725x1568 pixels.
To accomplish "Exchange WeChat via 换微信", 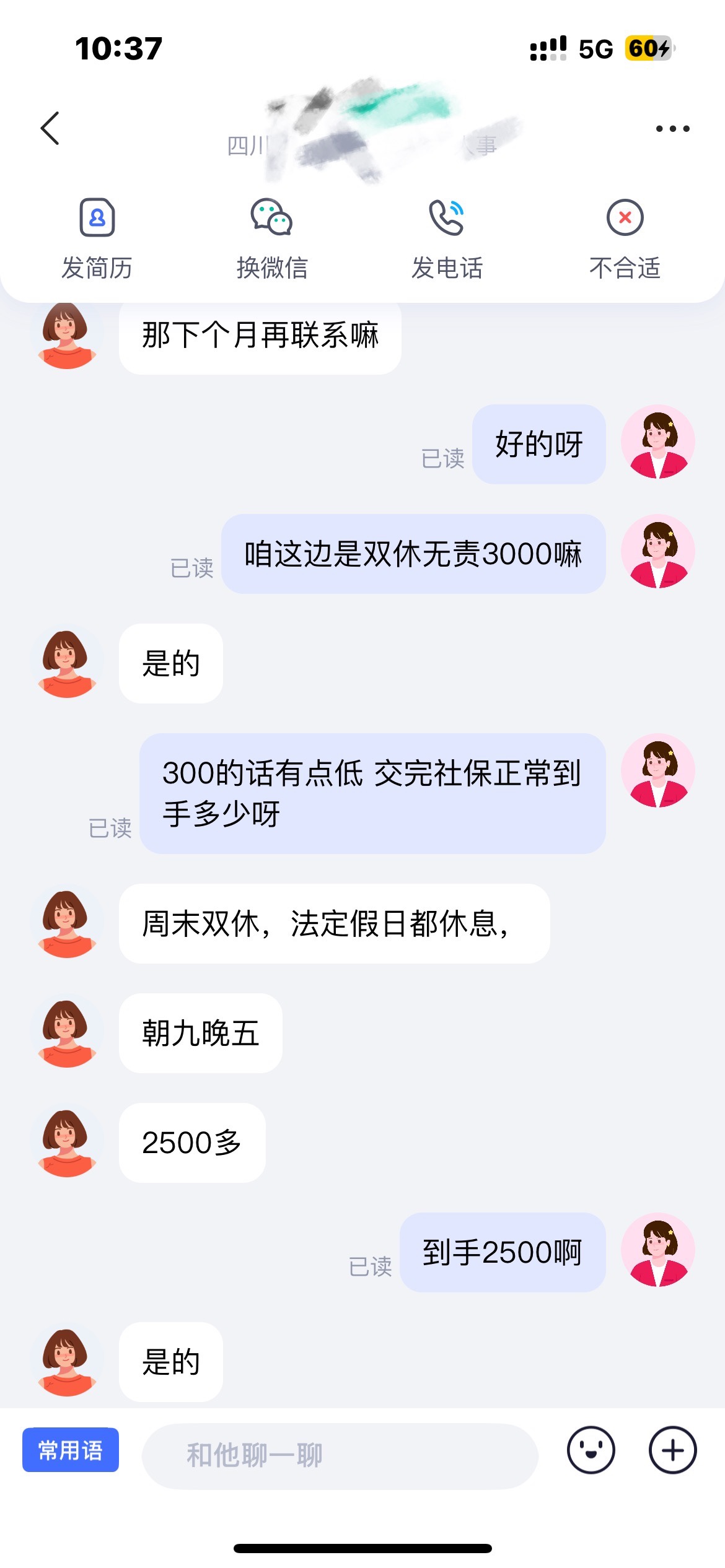I will (272, 238).
